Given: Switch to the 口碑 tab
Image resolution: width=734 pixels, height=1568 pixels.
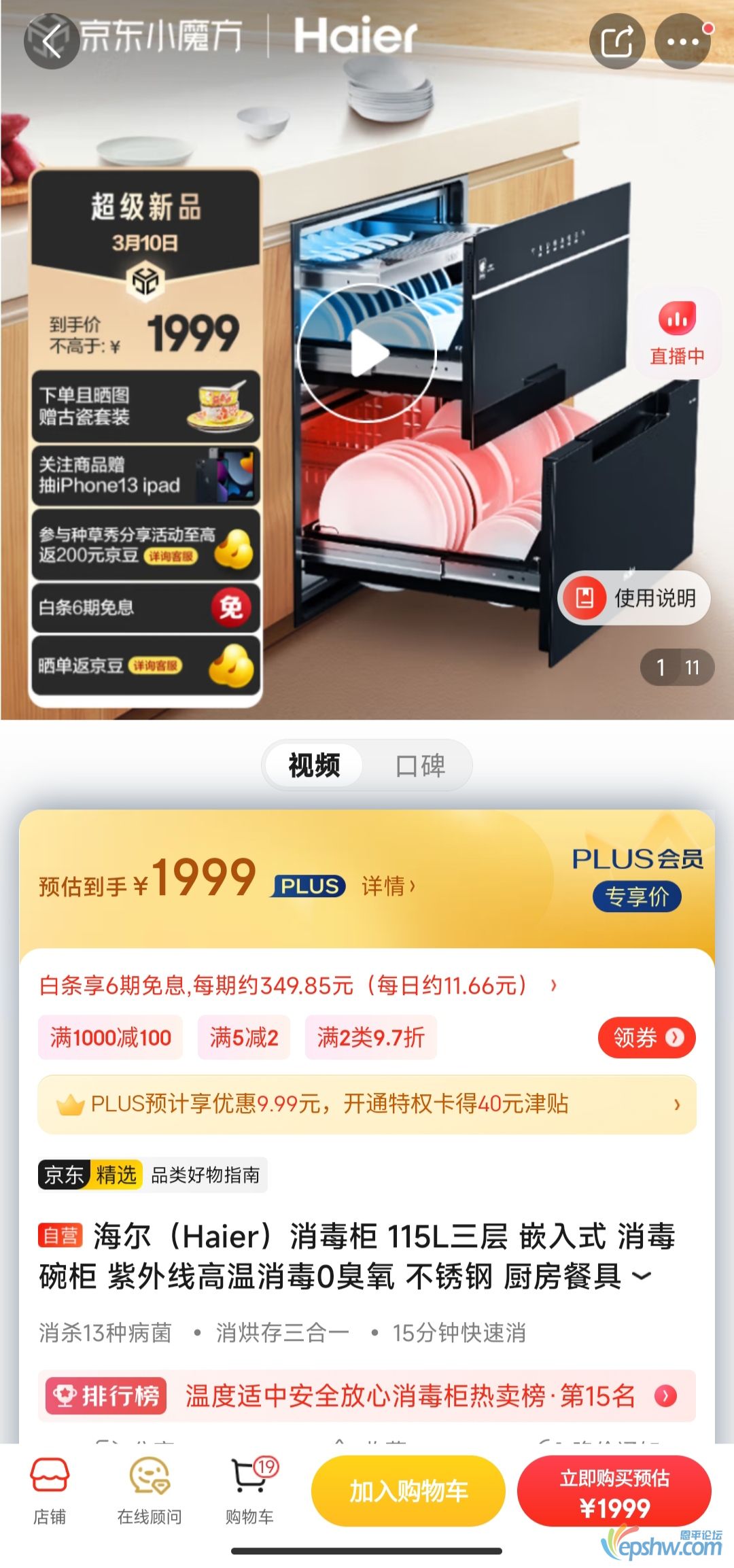Looking at the screenshot, I should (x=420, y=765).
